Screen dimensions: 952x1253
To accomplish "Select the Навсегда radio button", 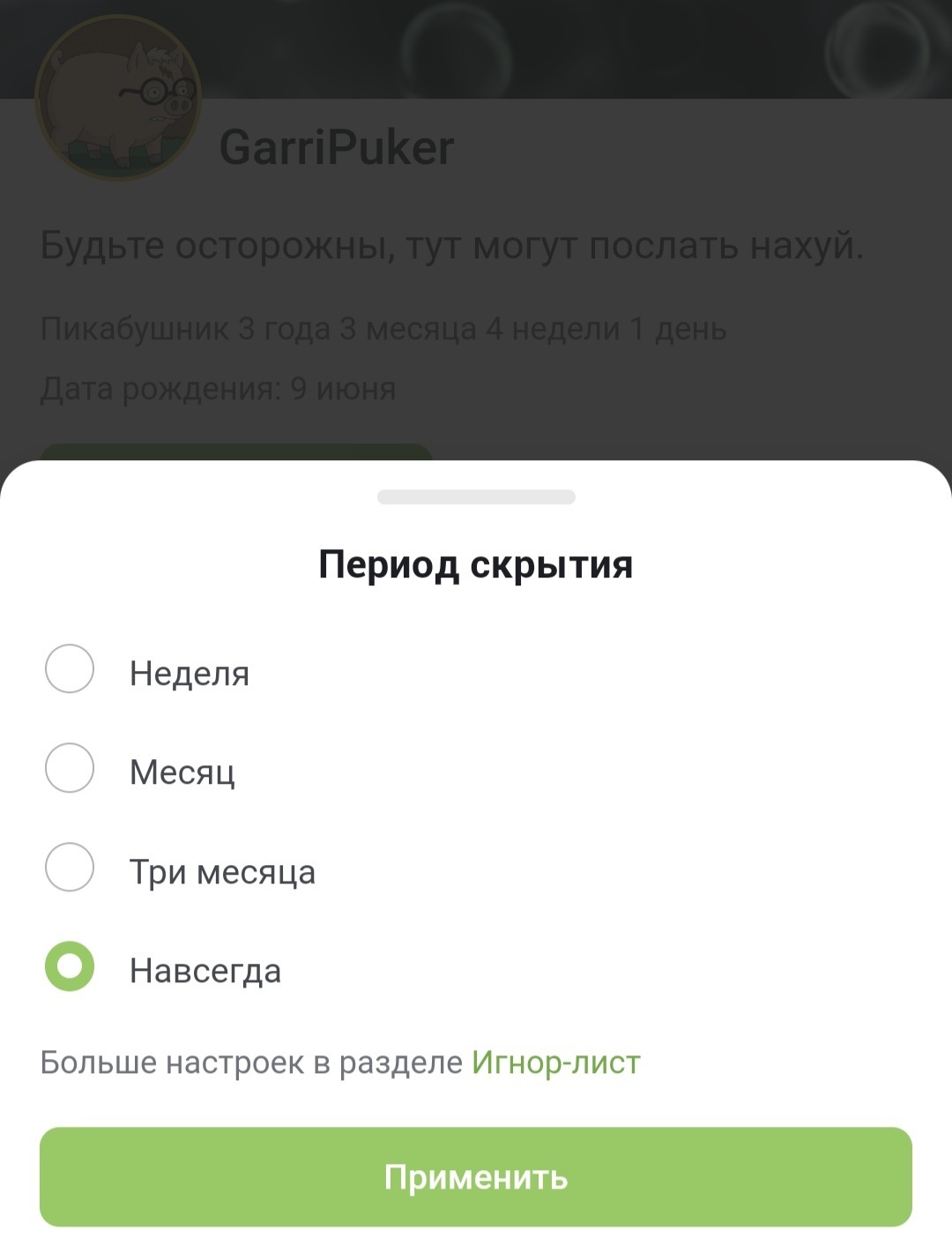I will [x=70, y=966].
